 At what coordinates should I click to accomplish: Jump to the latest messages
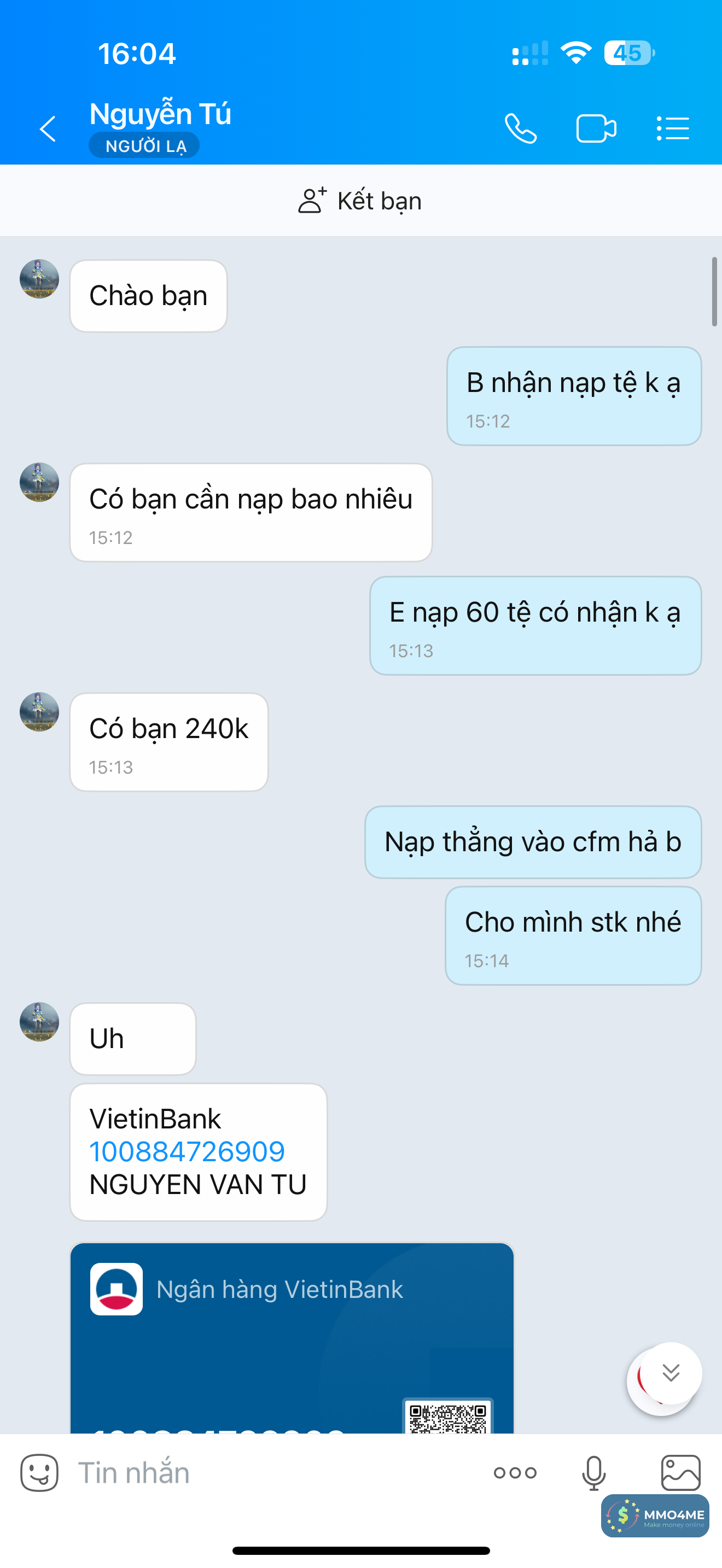[x=671, y=1373]
